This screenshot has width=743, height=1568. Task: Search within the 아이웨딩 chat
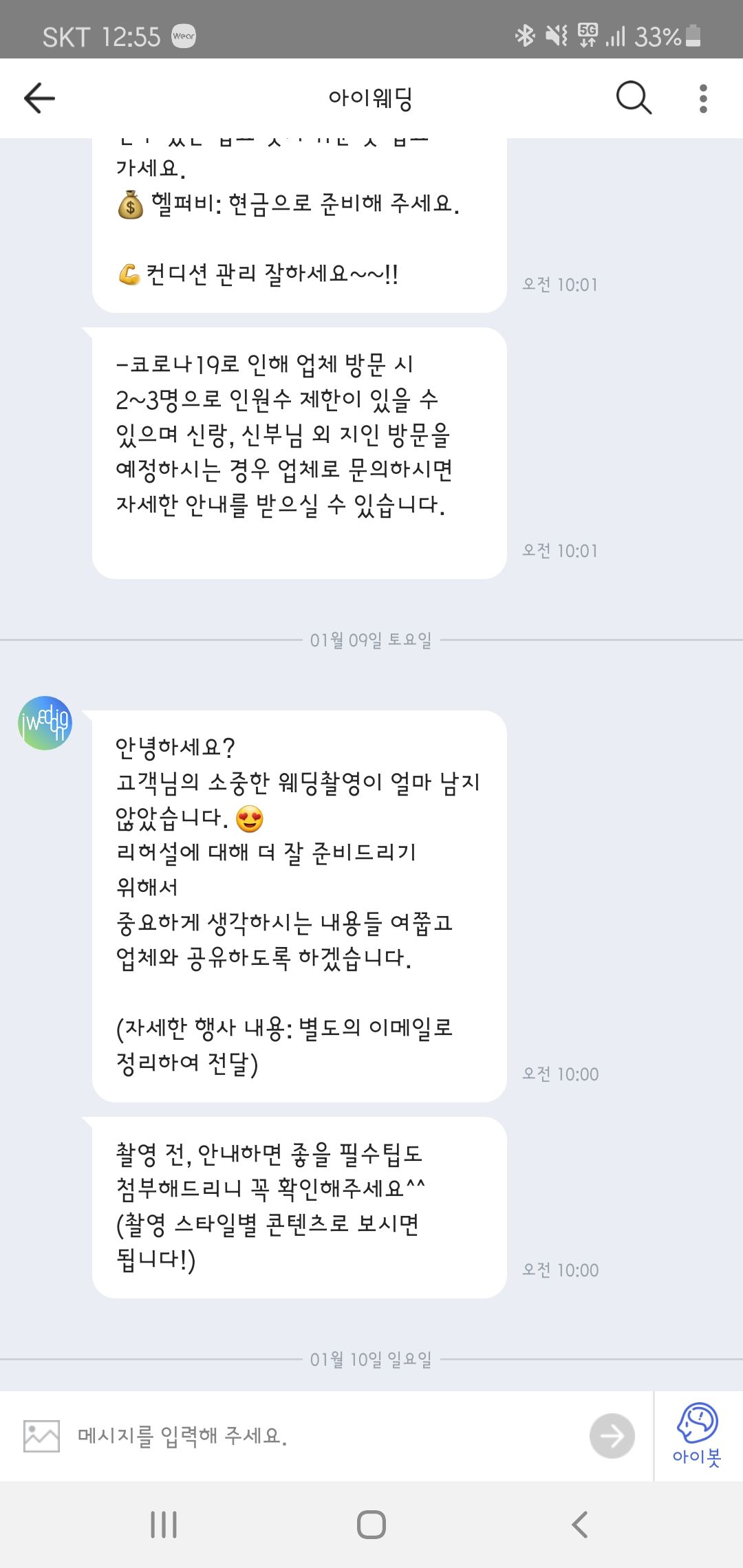point(634,98)
